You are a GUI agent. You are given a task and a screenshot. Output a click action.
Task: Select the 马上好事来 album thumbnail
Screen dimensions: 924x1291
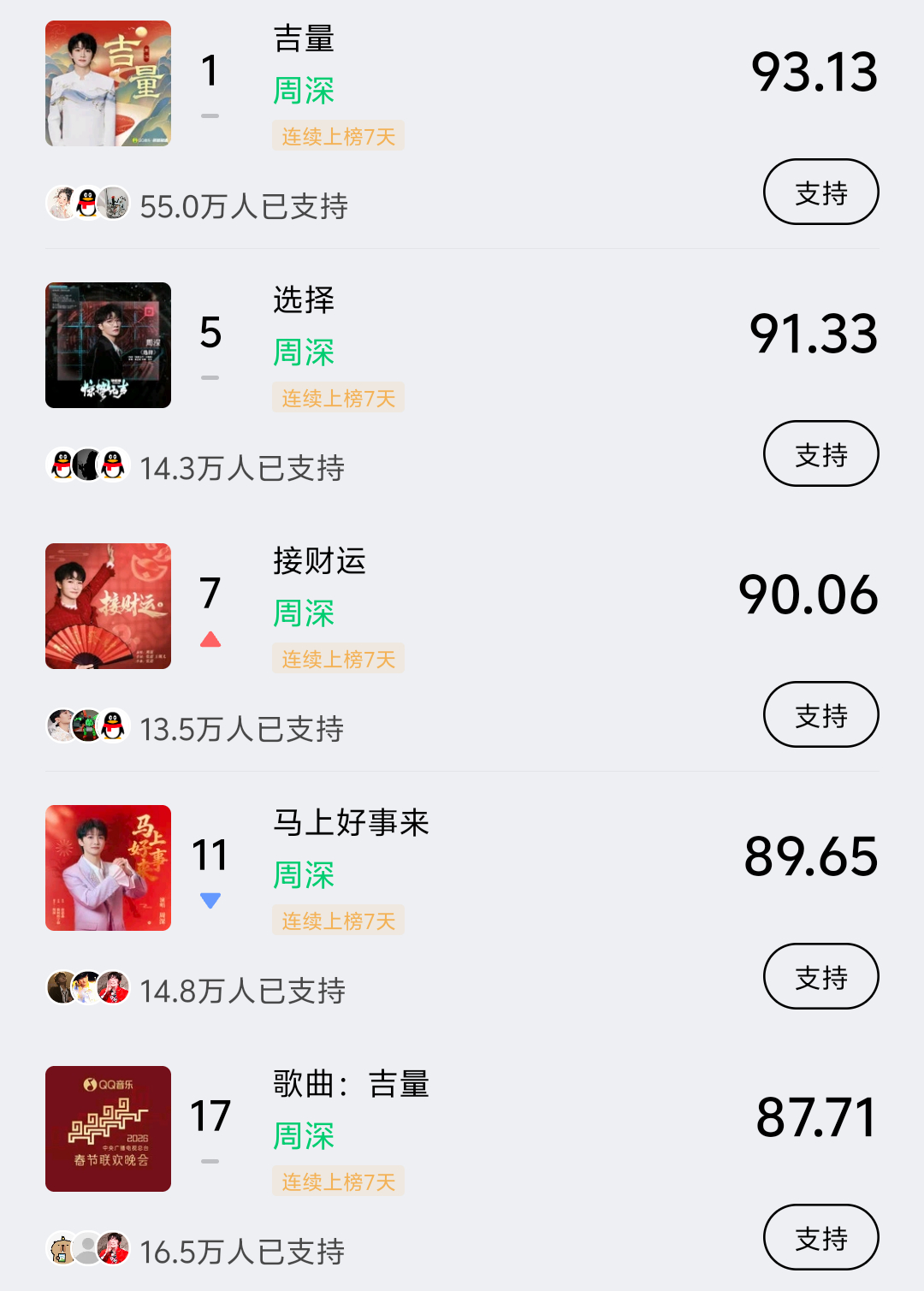108,868
